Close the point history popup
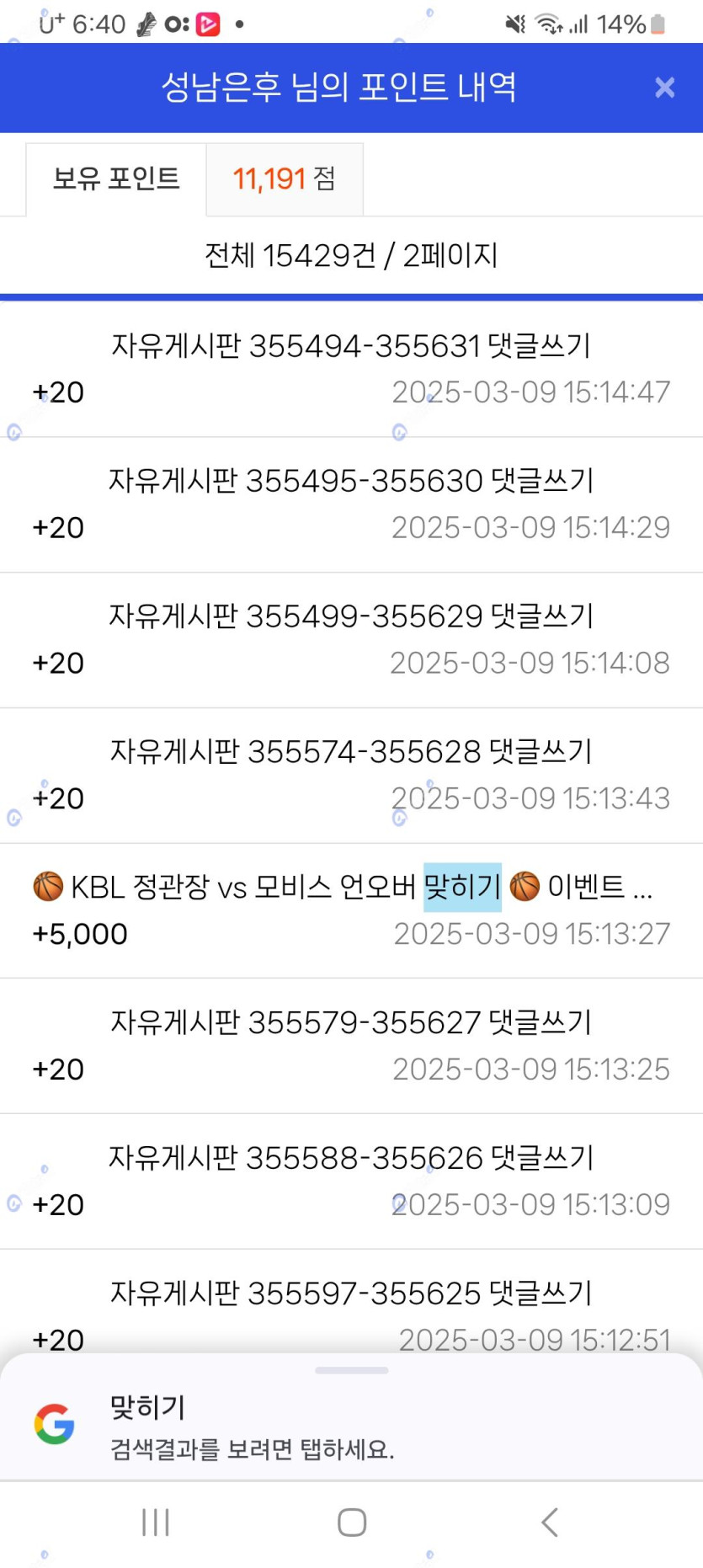703x1568 pixels. (x=664, y=88)
